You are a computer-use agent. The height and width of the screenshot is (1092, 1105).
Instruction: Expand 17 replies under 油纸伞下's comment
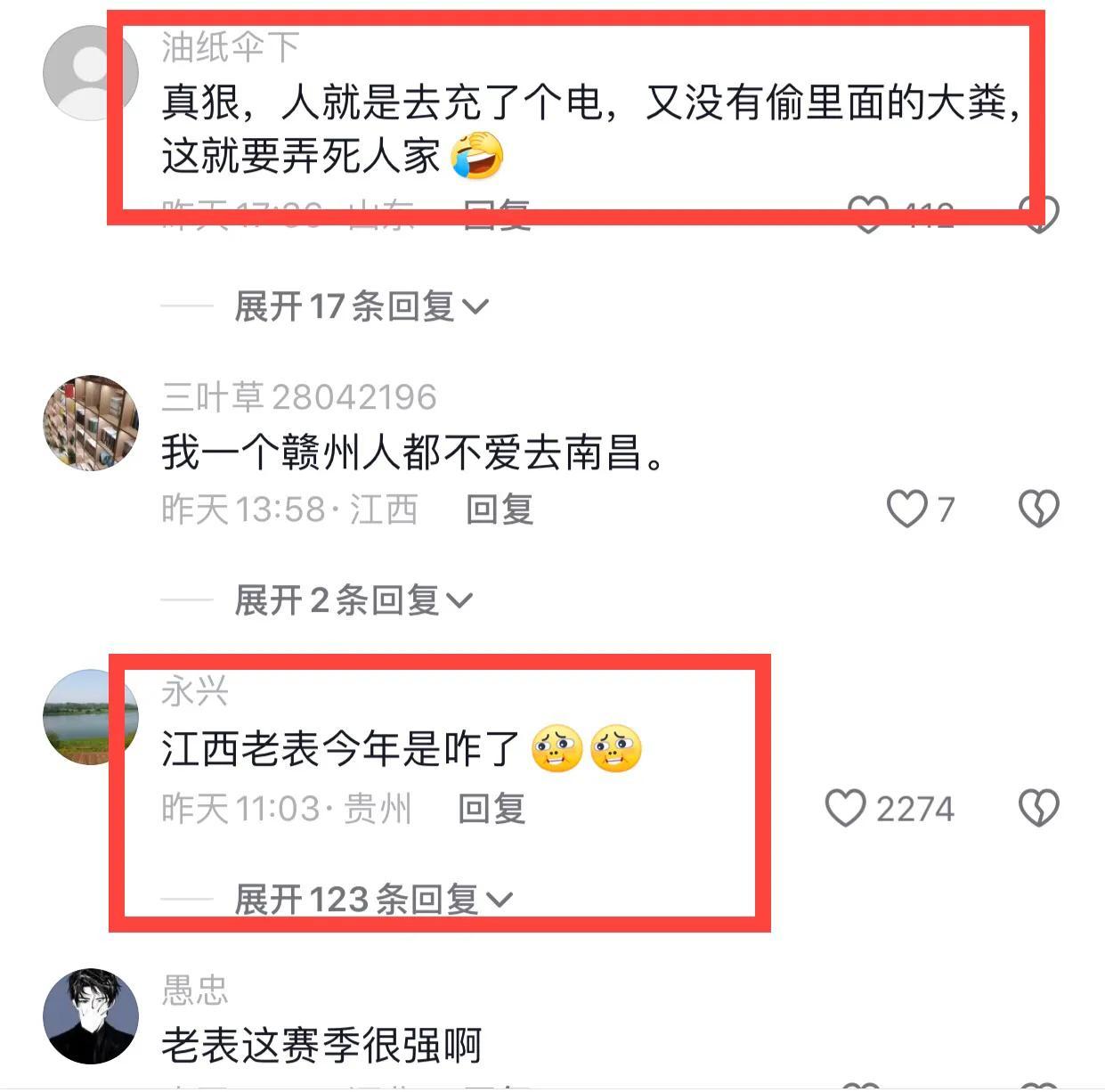click(361, 306)
